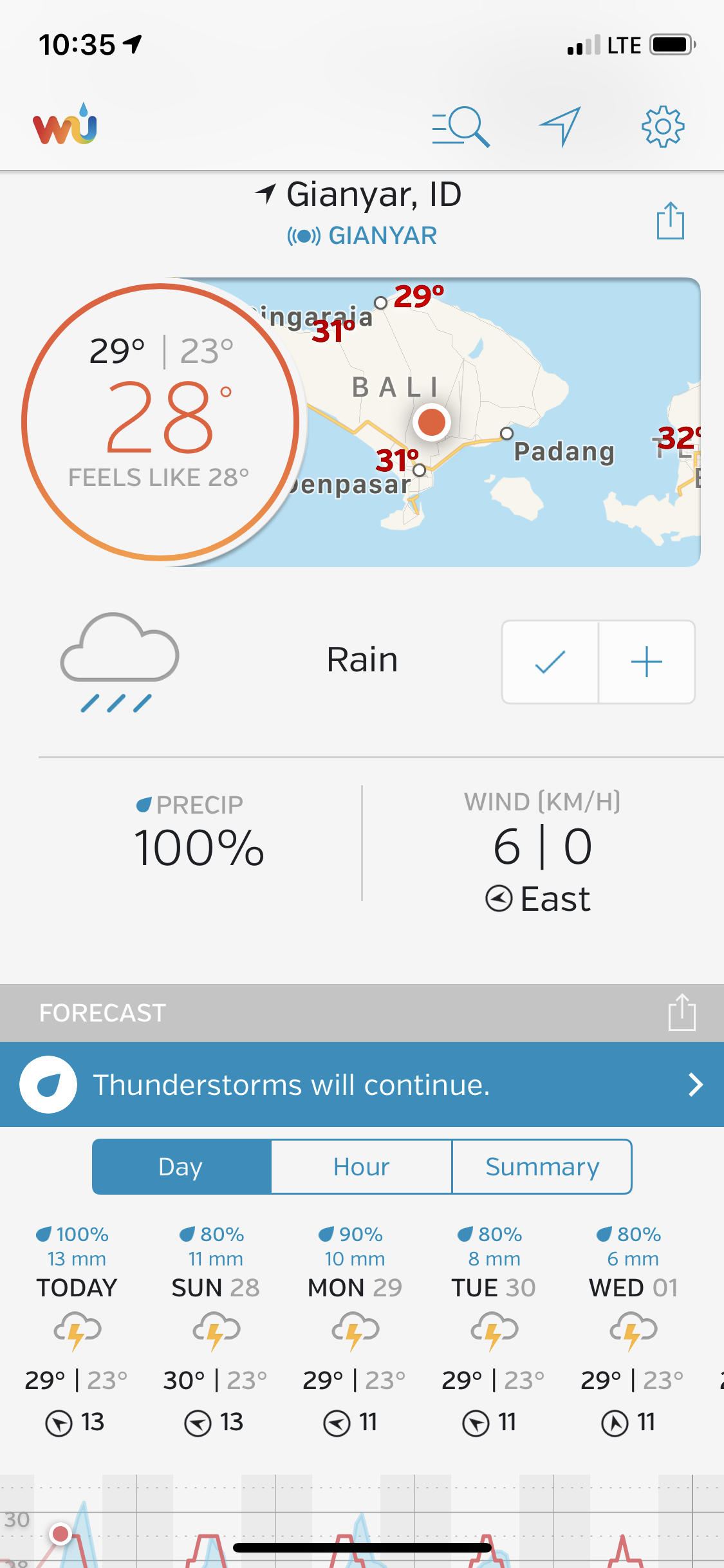Open Thunderstorms will continue banner
This screenshot has height=1568, width=724.
pyautogui.click(x=362, y=1085)
